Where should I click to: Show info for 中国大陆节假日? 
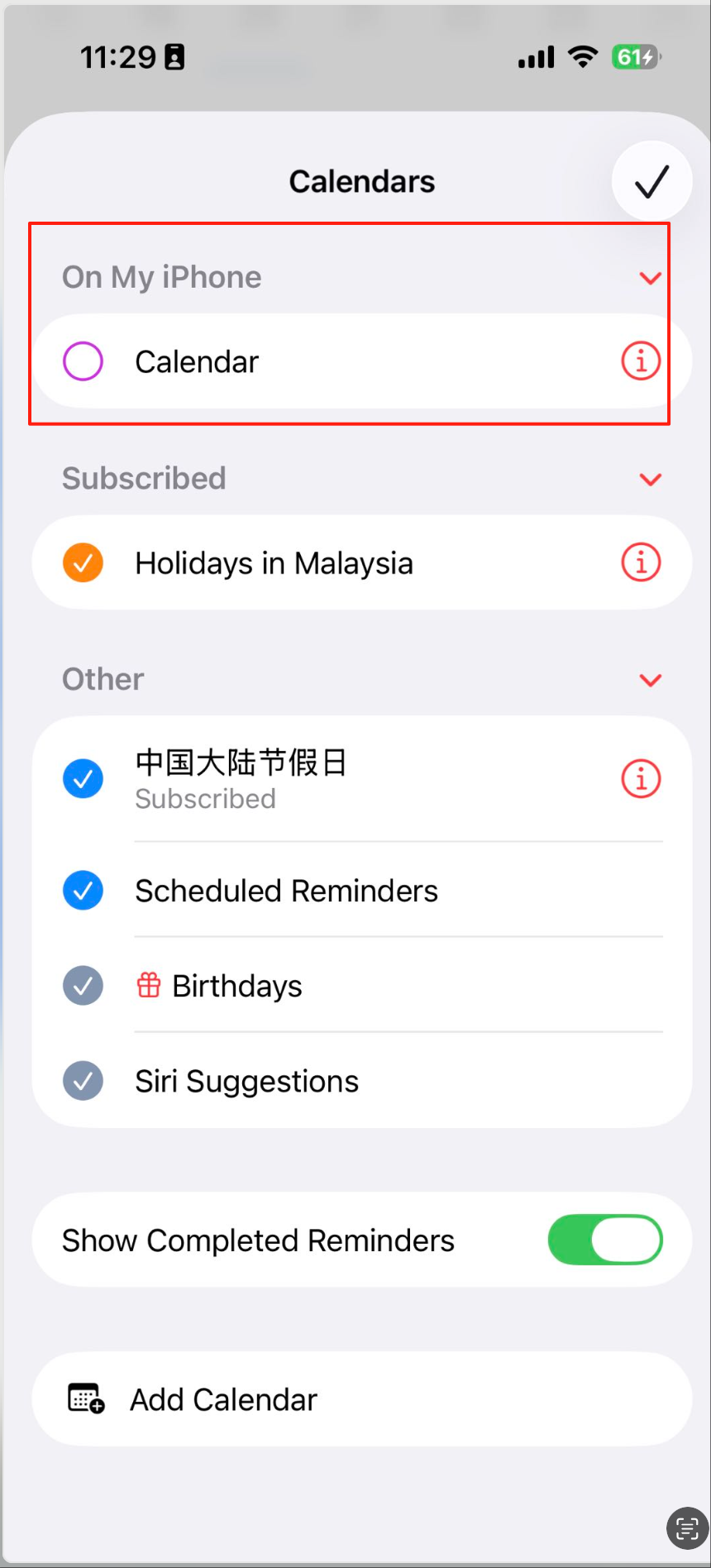(x=641, y=778)
